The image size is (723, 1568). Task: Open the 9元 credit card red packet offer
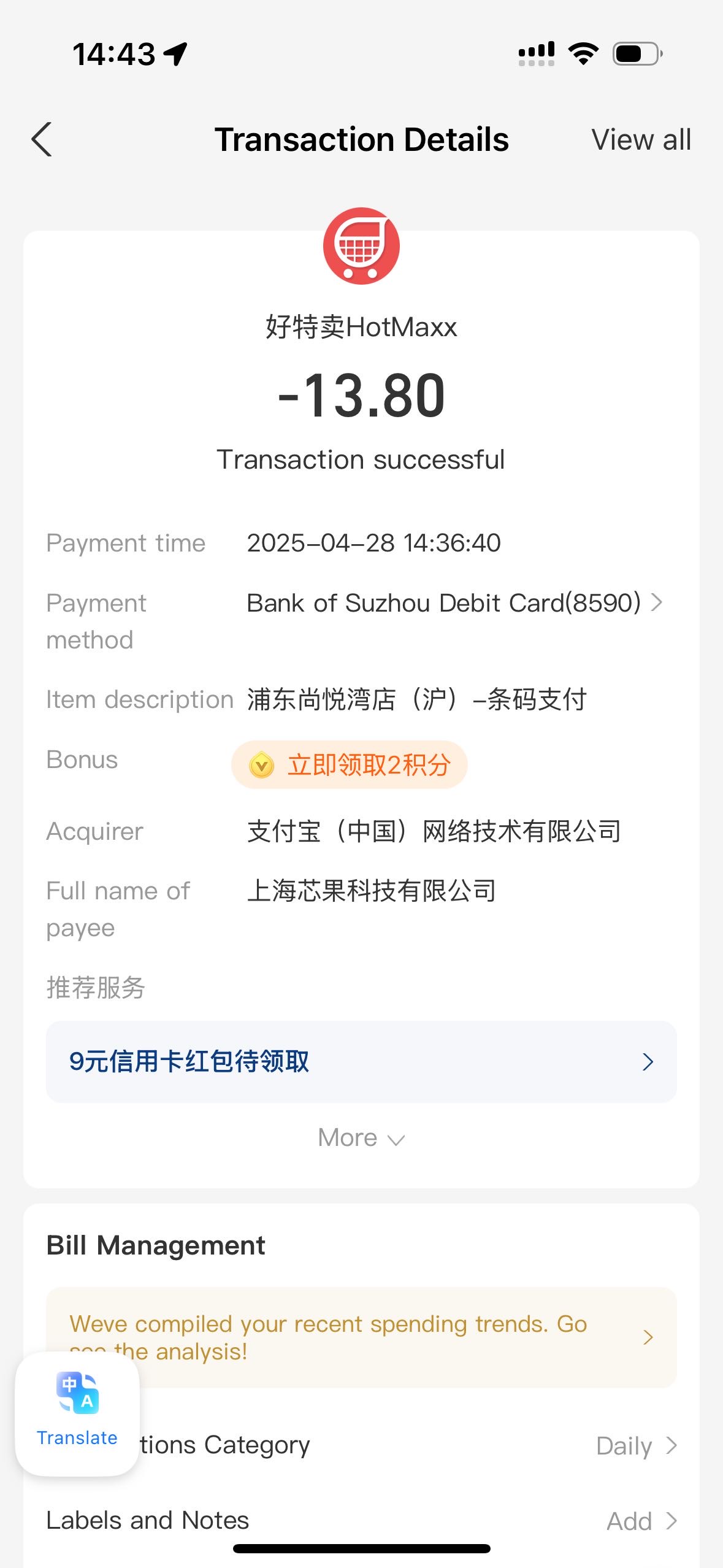coord(361,1061)
